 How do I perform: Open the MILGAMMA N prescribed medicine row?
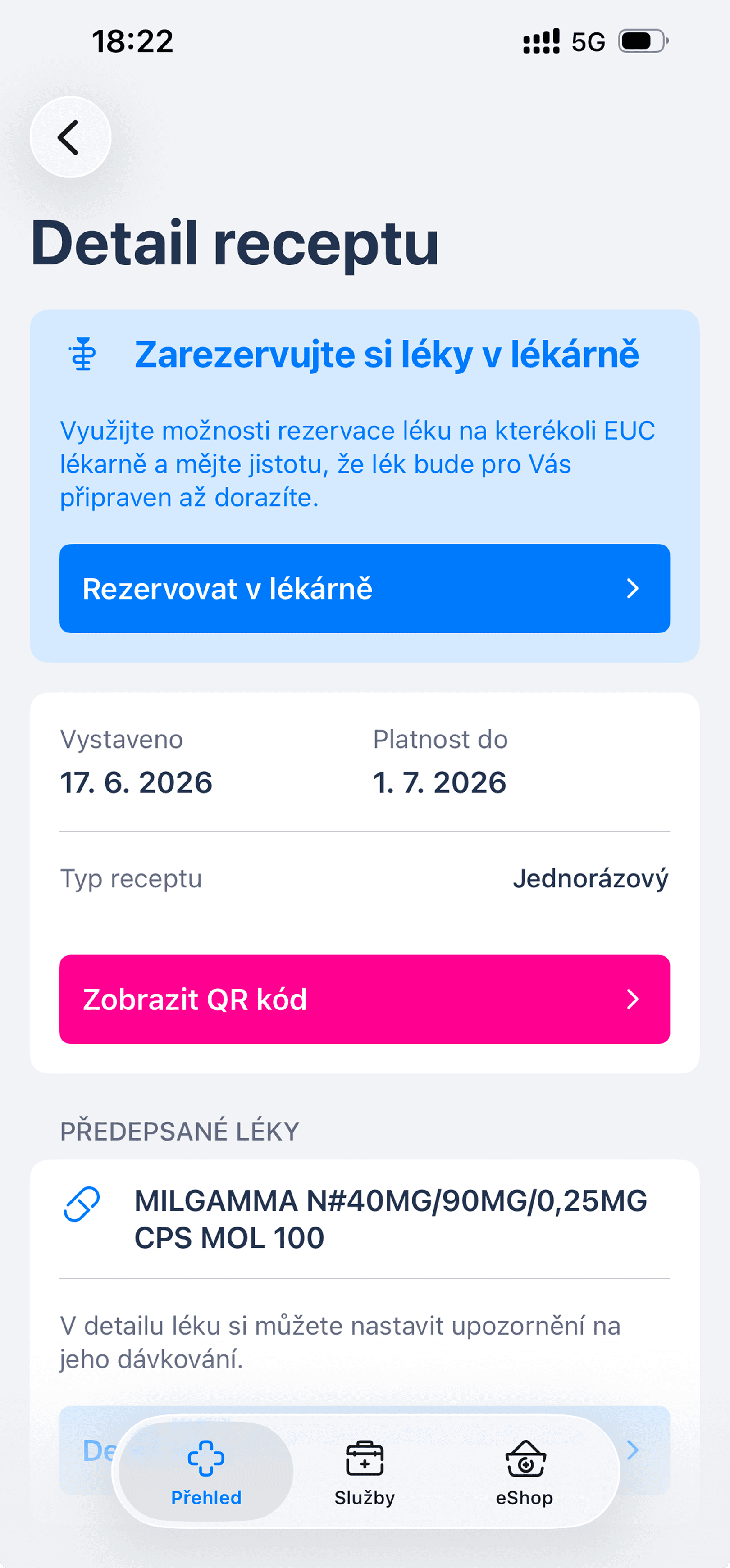point(365,1219)
